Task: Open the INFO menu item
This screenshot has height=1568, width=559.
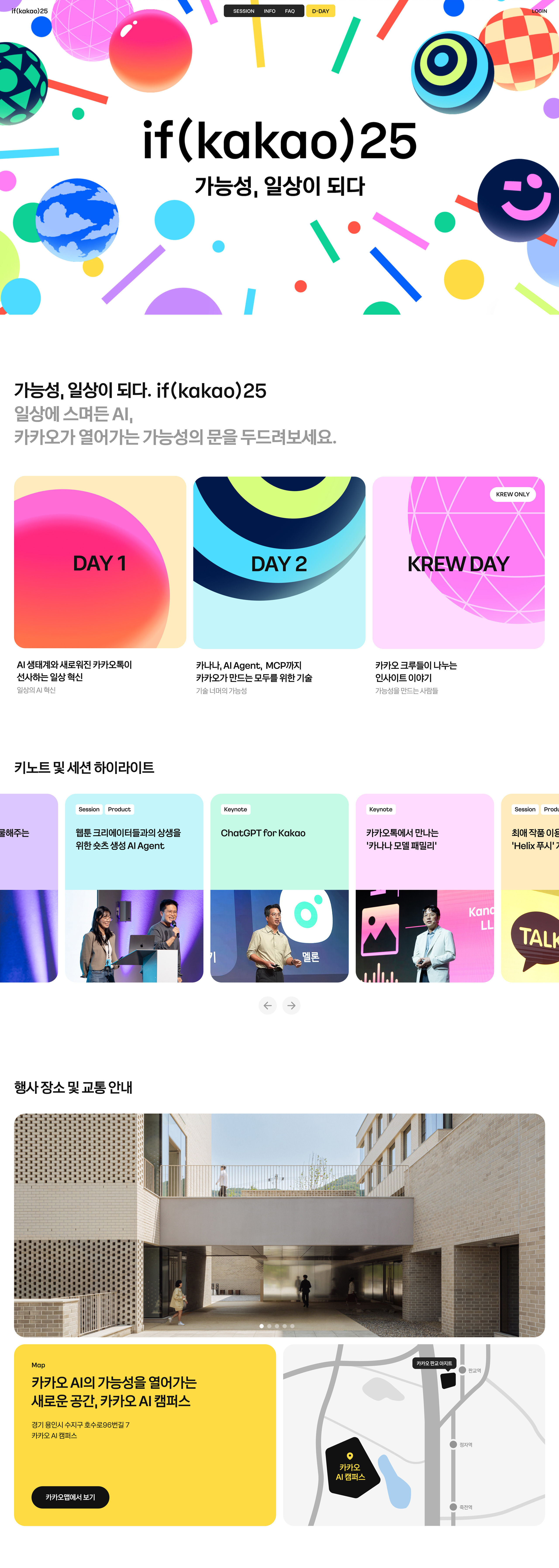Action: (x=269, y=11)
